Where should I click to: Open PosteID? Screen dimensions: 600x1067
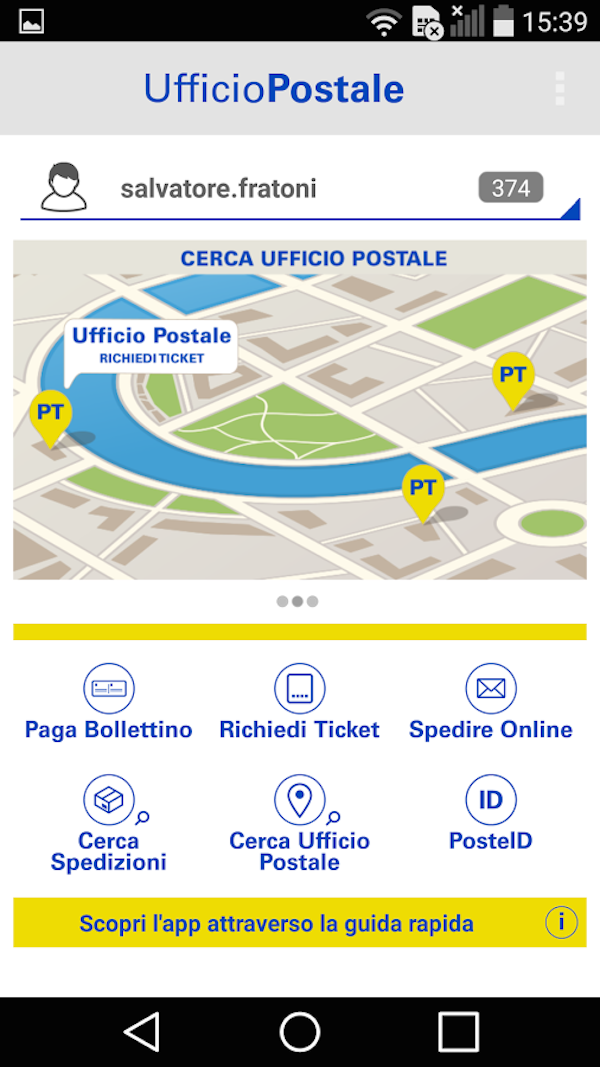pos(490,812)
